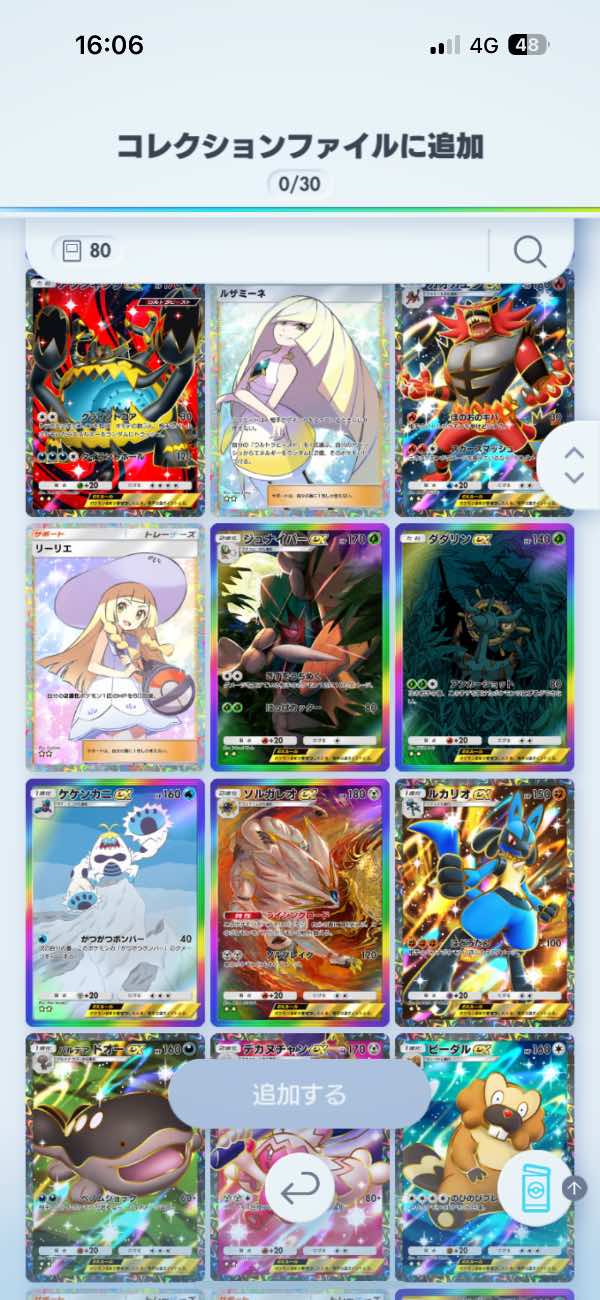
Task: Select the ジュナイパー ex card
Action: (x=300, y=647)
